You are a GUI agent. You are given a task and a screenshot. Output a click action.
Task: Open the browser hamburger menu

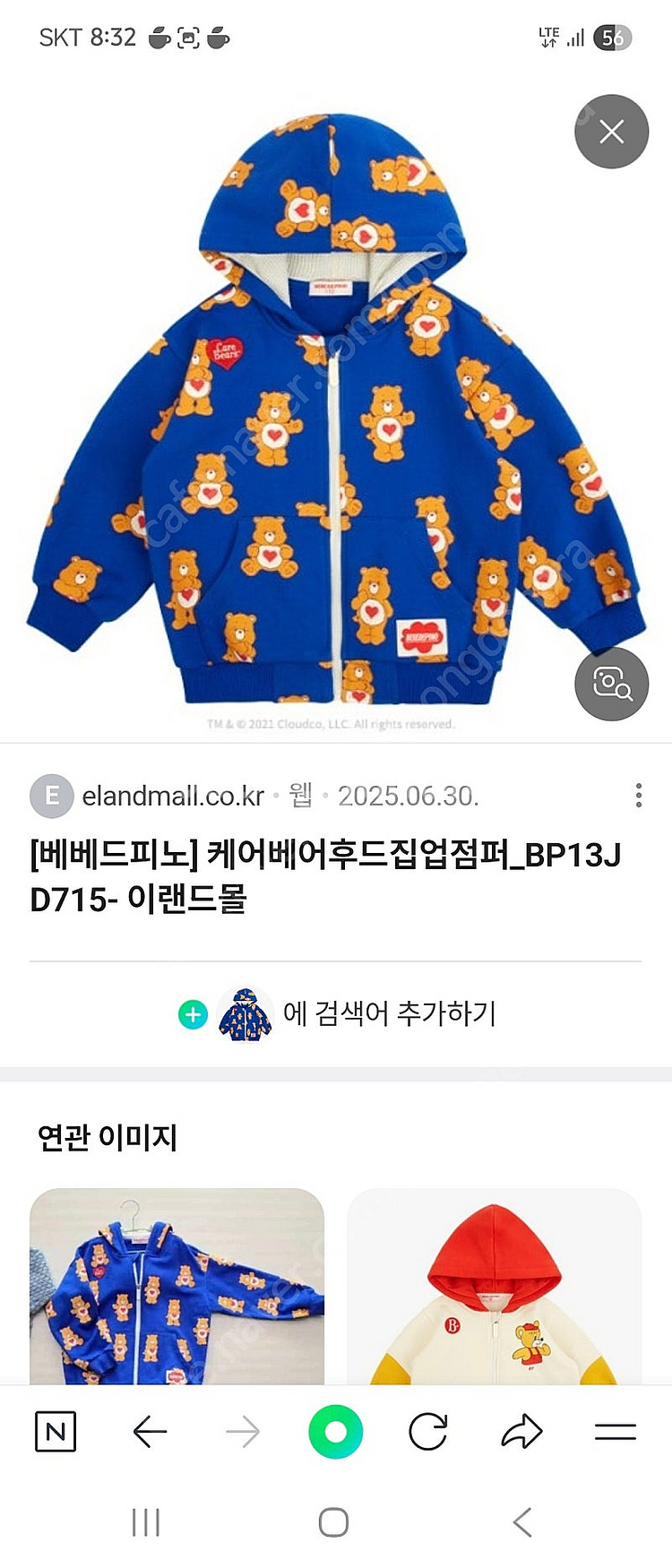(x=616, y=1432)
